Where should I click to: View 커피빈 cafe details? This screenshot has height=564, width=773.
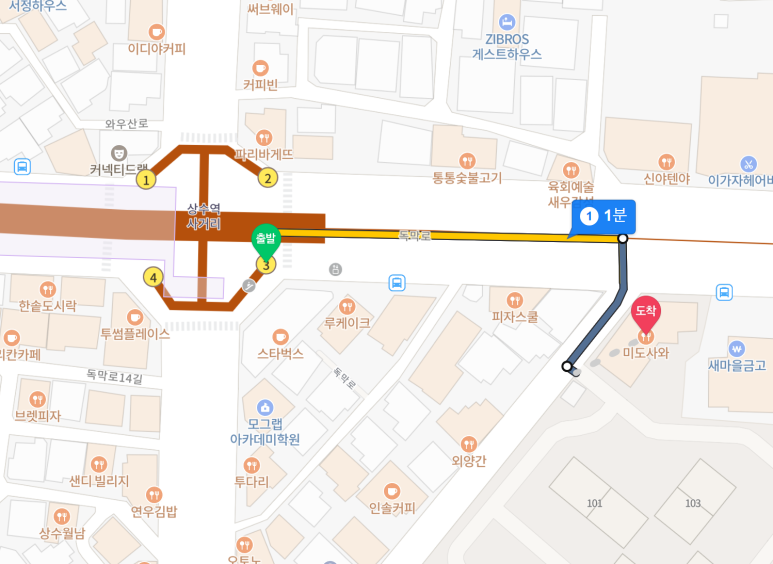pyautogui.click(x=261, y=68)
